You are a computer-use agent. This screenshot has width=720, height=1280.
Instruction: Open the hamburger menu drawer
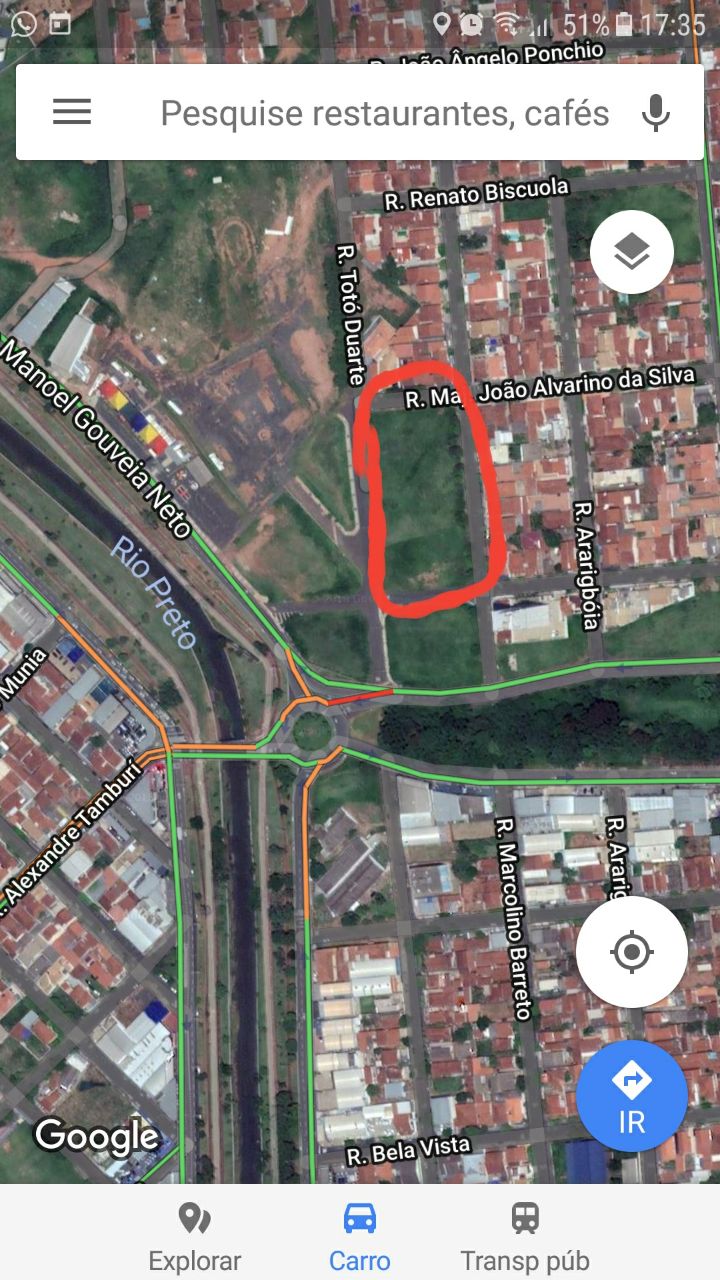click(x=72, y=112)
